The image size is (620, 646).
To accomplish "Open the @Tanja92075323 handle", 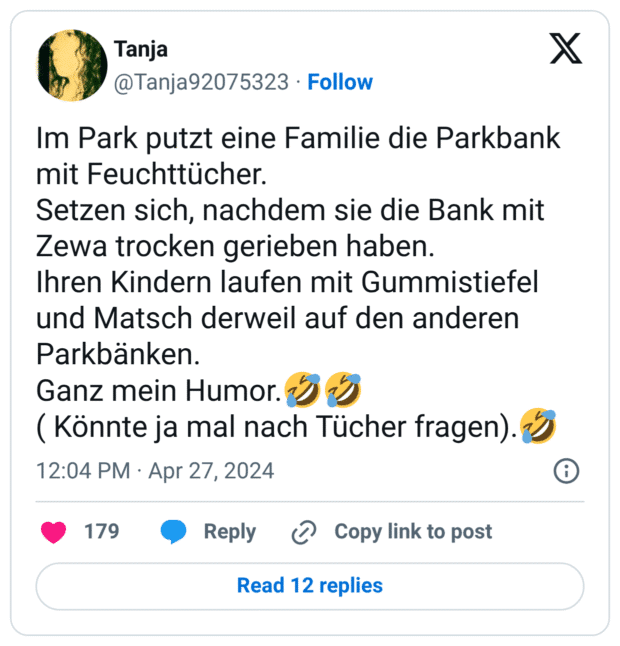I will [202, 82].
